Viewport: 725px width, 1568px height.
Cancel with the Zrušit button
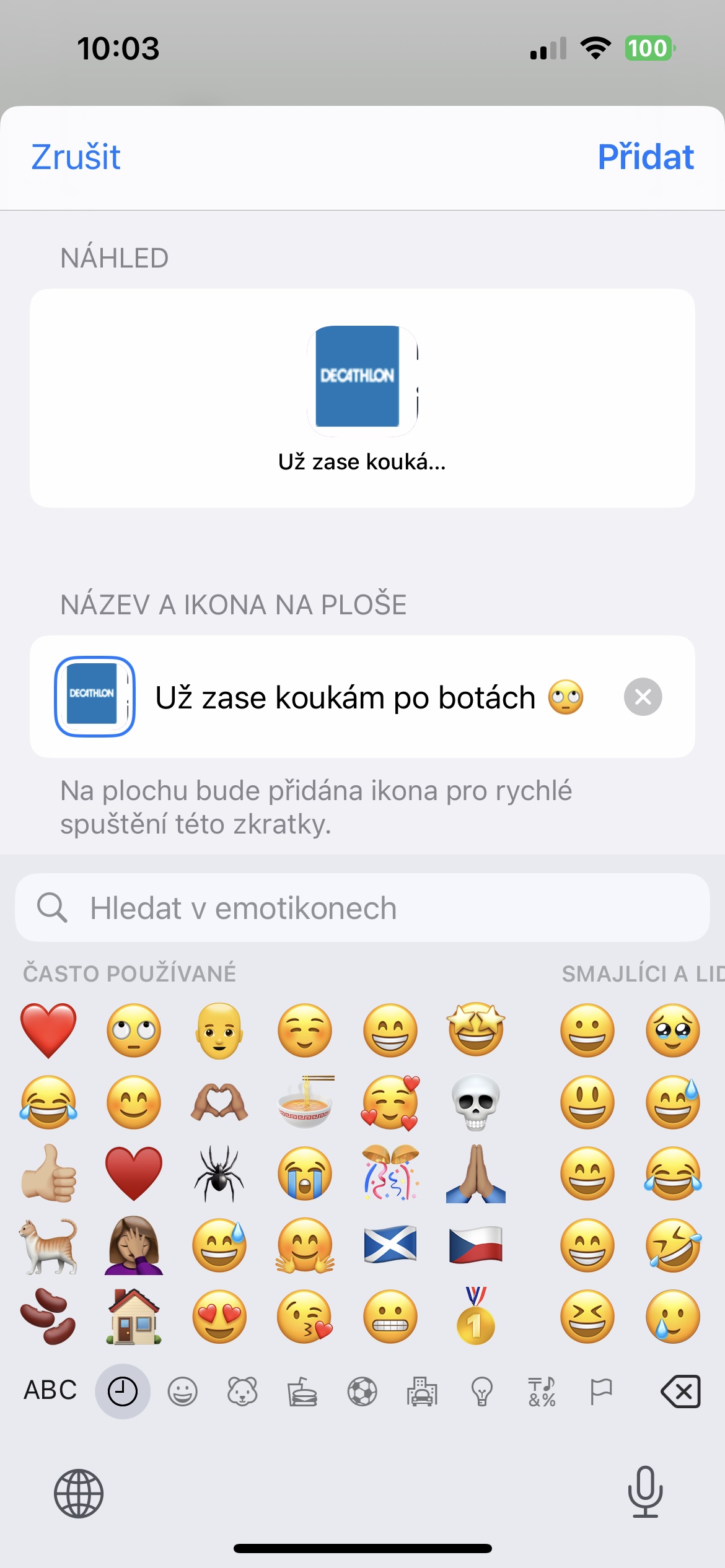click(76, 157)
